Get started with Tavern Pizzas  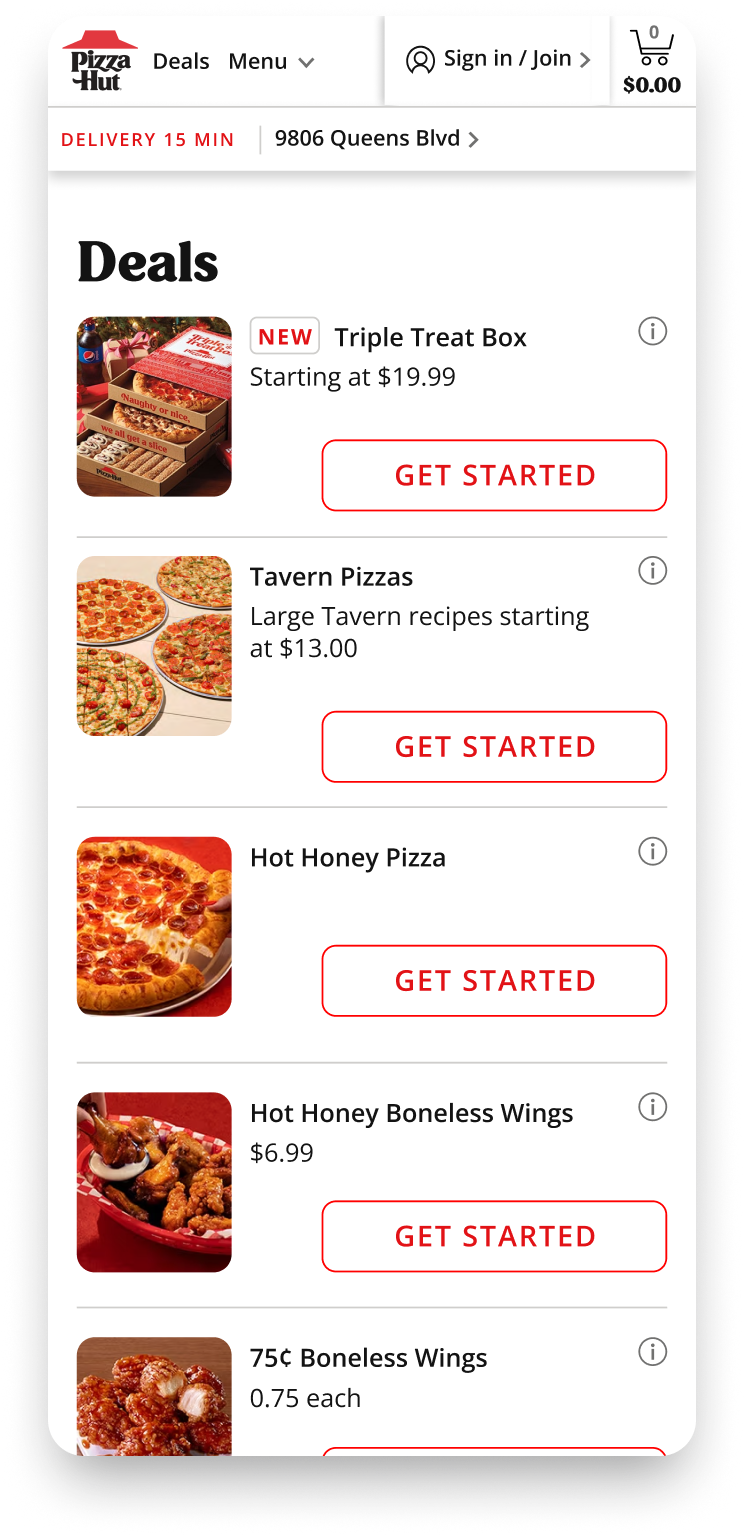(494, 747)
